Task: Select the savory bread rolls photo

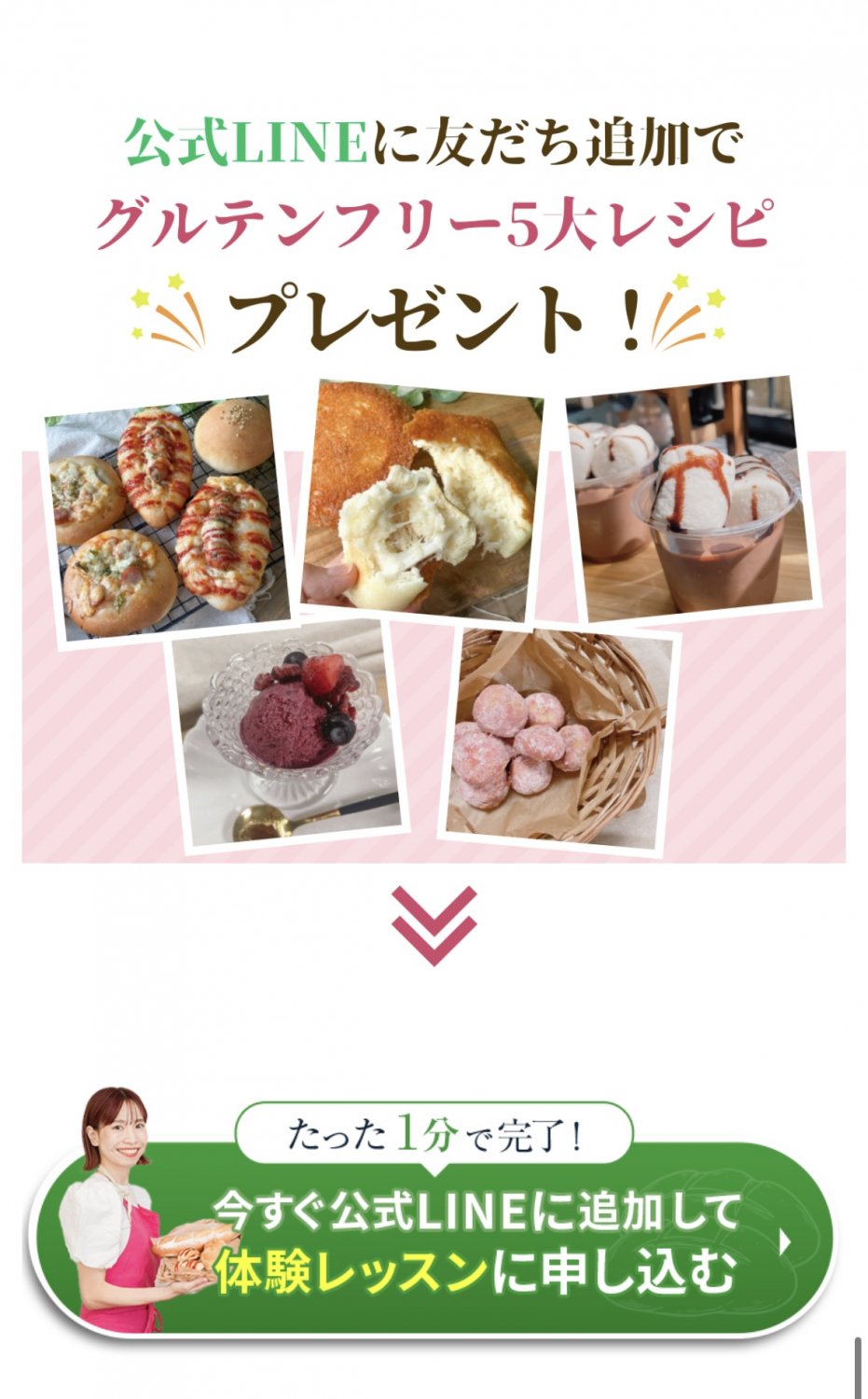Action: (163, 518)
